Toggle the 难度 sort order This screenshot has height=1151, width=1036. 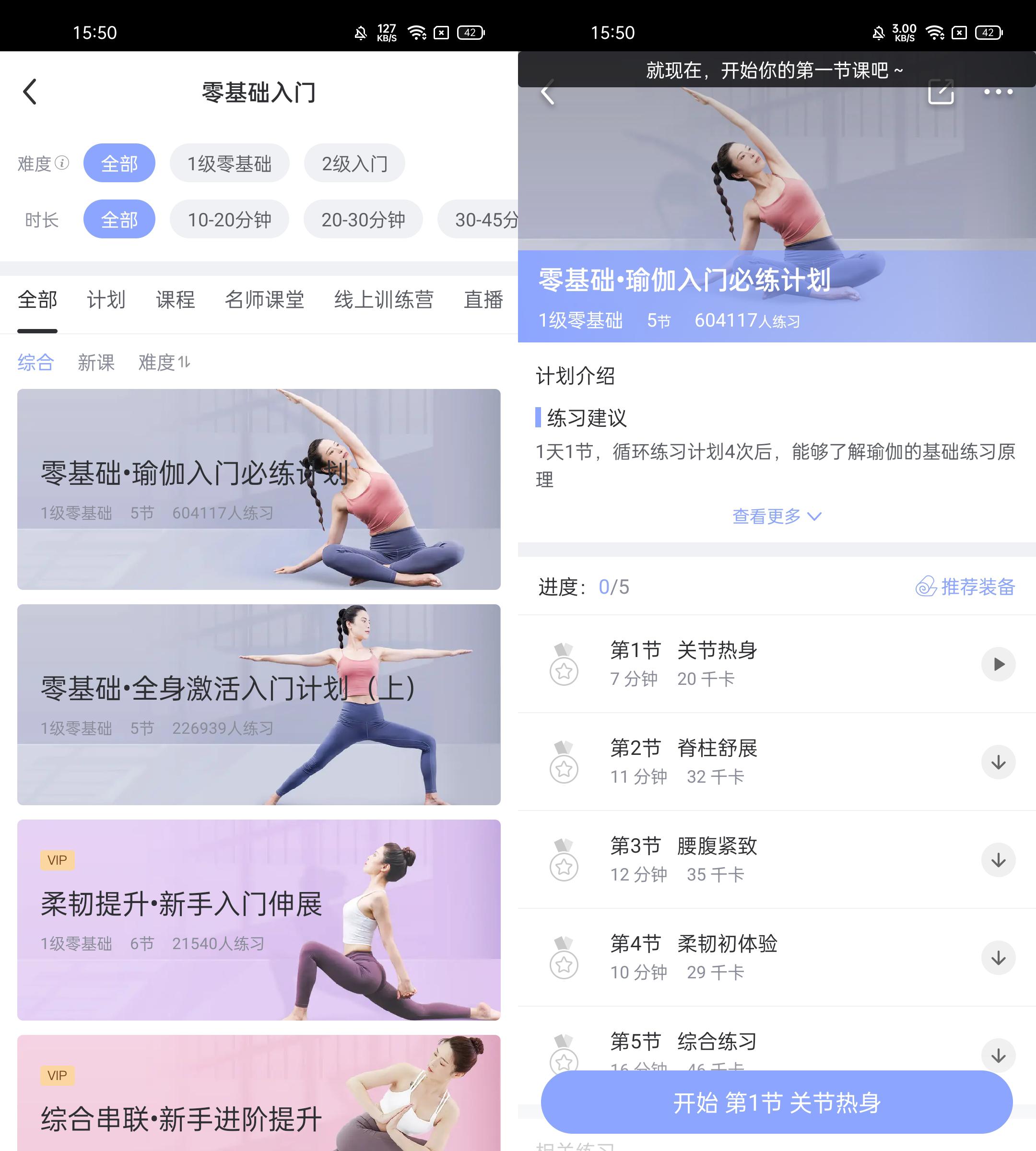pyautogui.click(x=164, y=363)
